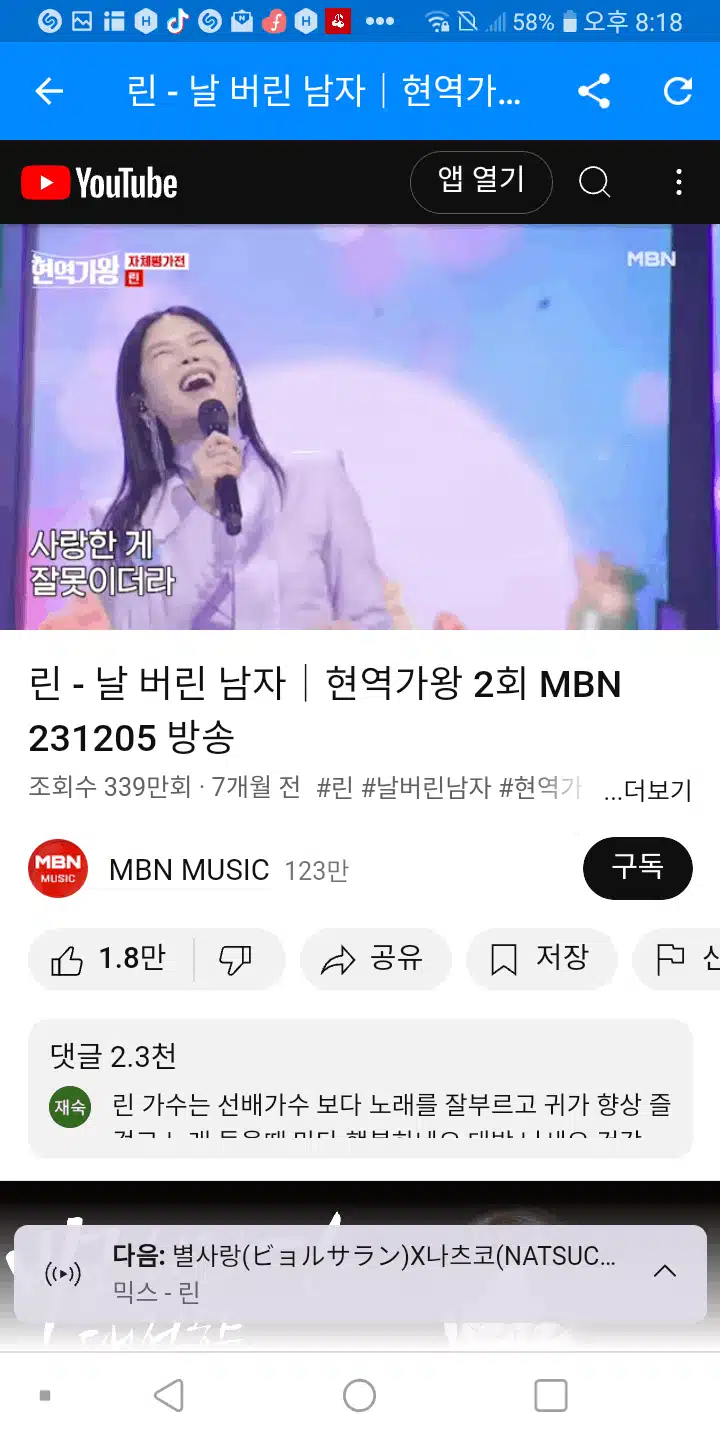Save the video with 저장
This screenshot has width=720, height=1440.
pos(541,960)
